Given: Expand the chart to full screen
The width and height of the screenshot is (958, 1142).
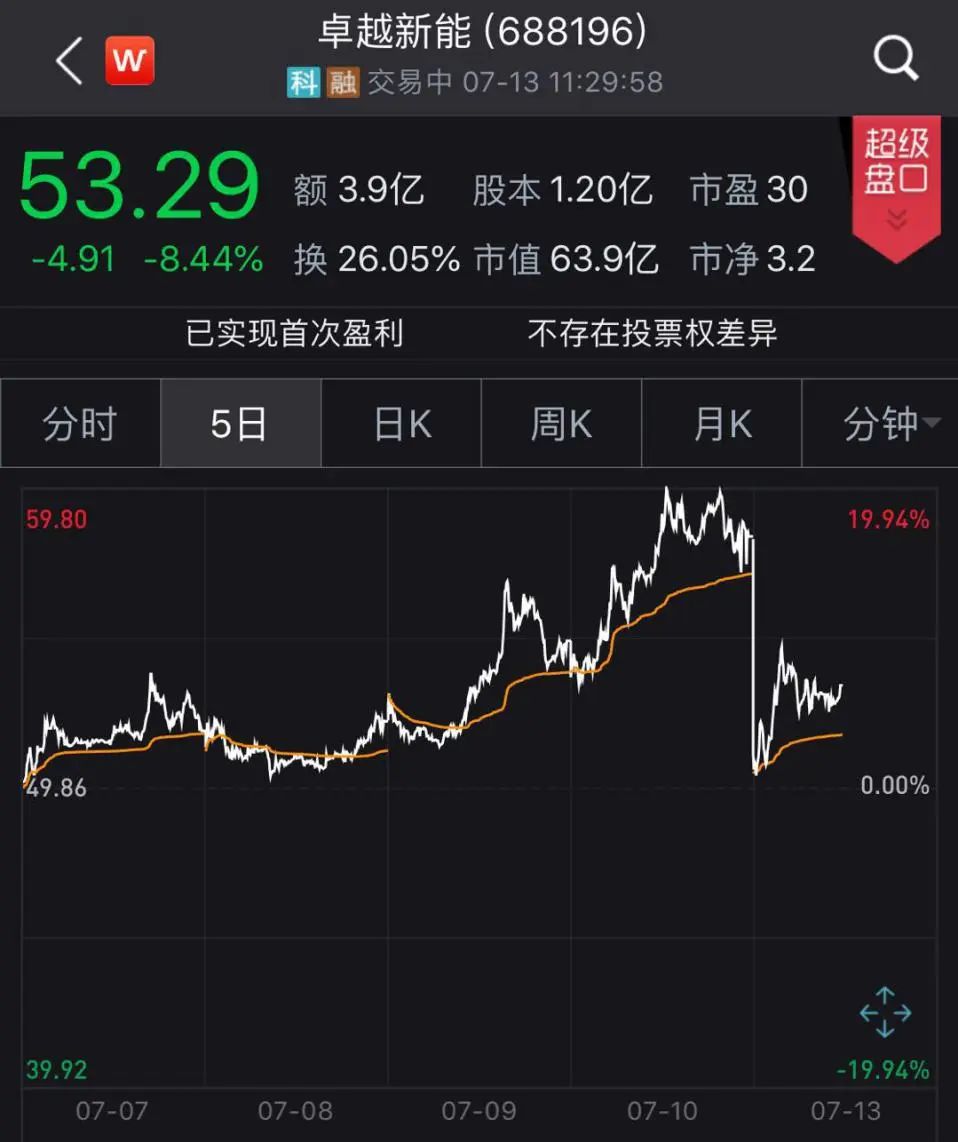Looking at the screenshot, I should coord(885,1012).
